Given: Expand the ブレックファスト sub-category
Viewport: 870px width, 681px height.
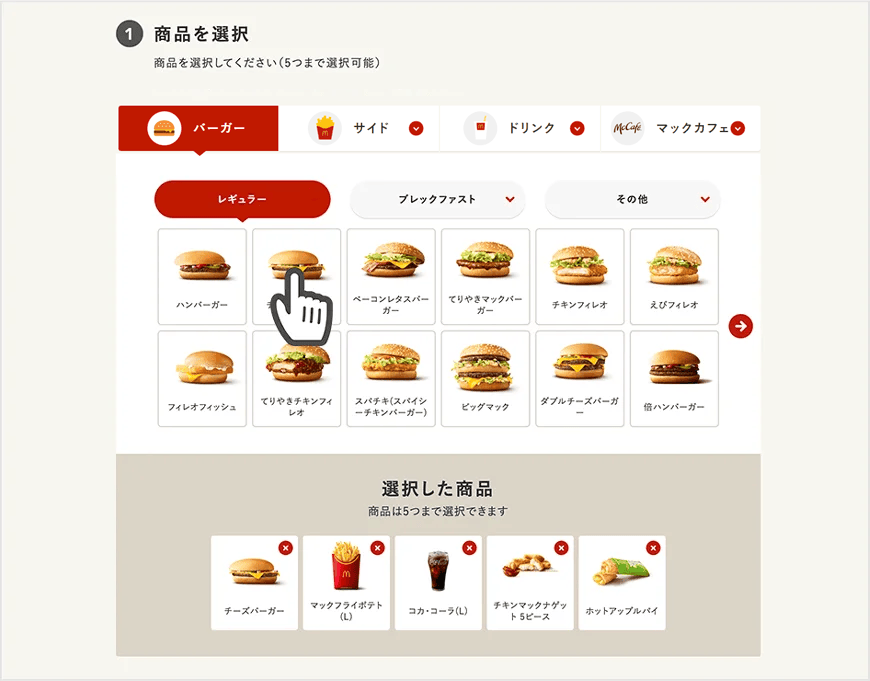Looking at the screenshot, I should (x=437, y=199).
